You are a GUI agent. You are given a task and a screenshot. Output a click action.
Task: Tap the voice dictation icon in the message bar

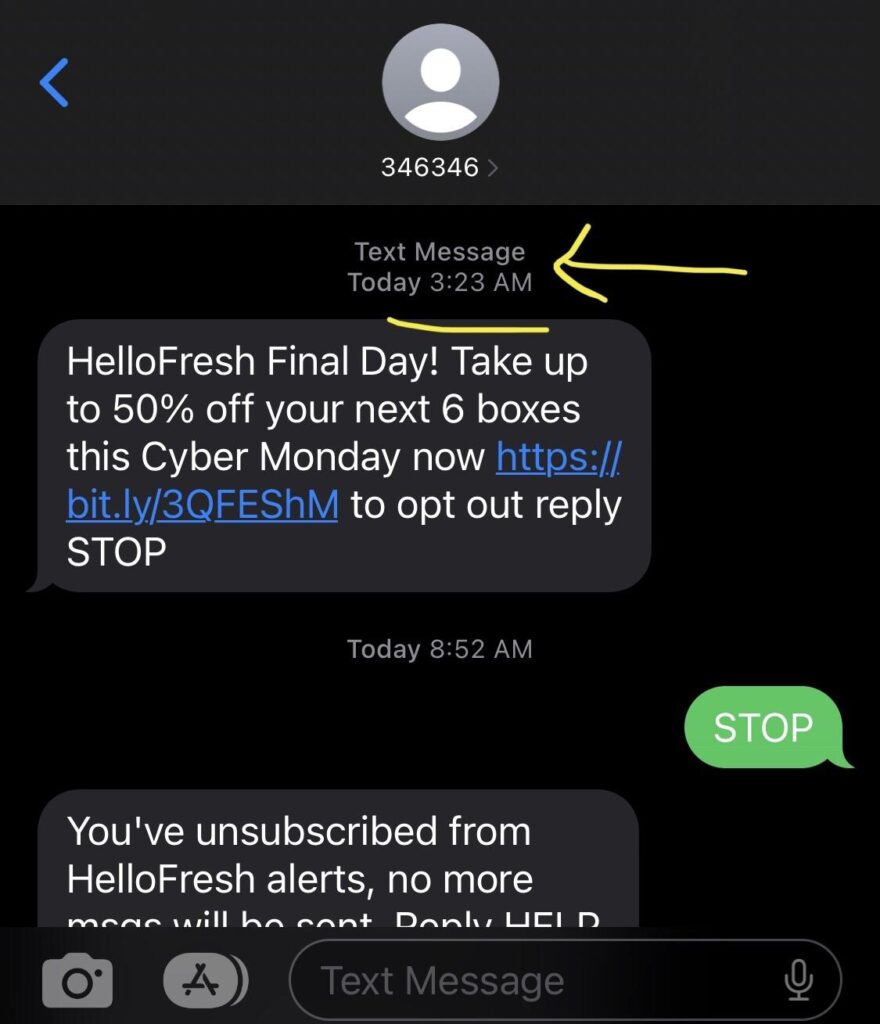(x=800, y=980)
